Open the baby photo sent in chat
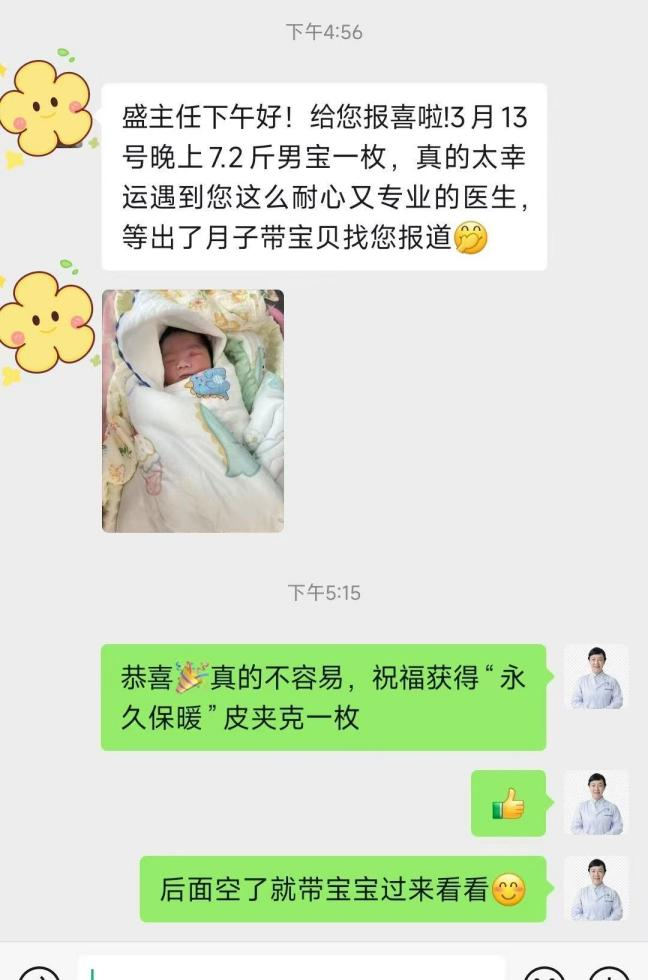The height and width of the screenshot is (980, 648). pyautogui.click(x=193, y=411)
